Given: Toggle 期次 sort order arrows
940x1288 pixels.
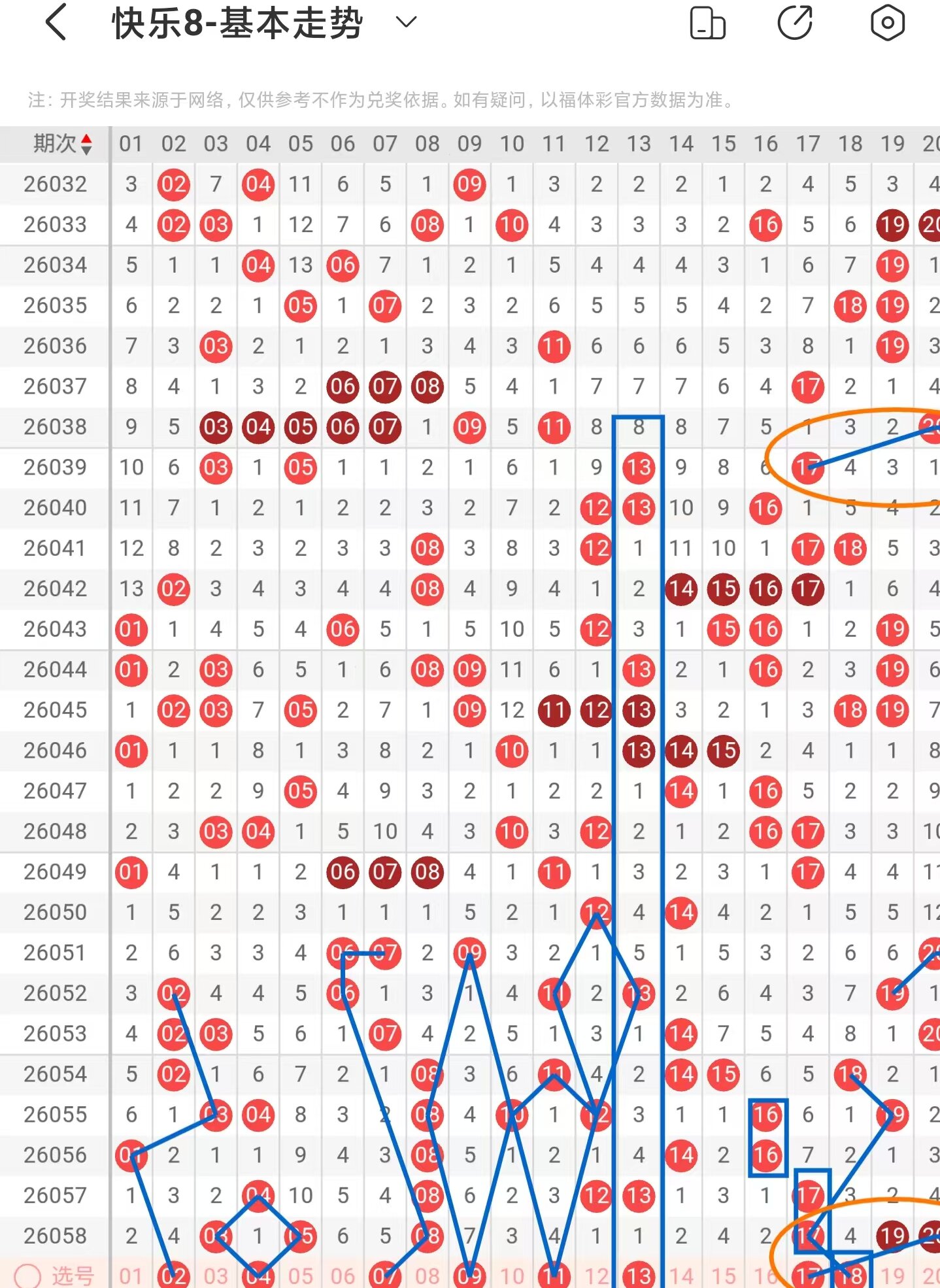Looking at the screenshot, I should point(86,144).
